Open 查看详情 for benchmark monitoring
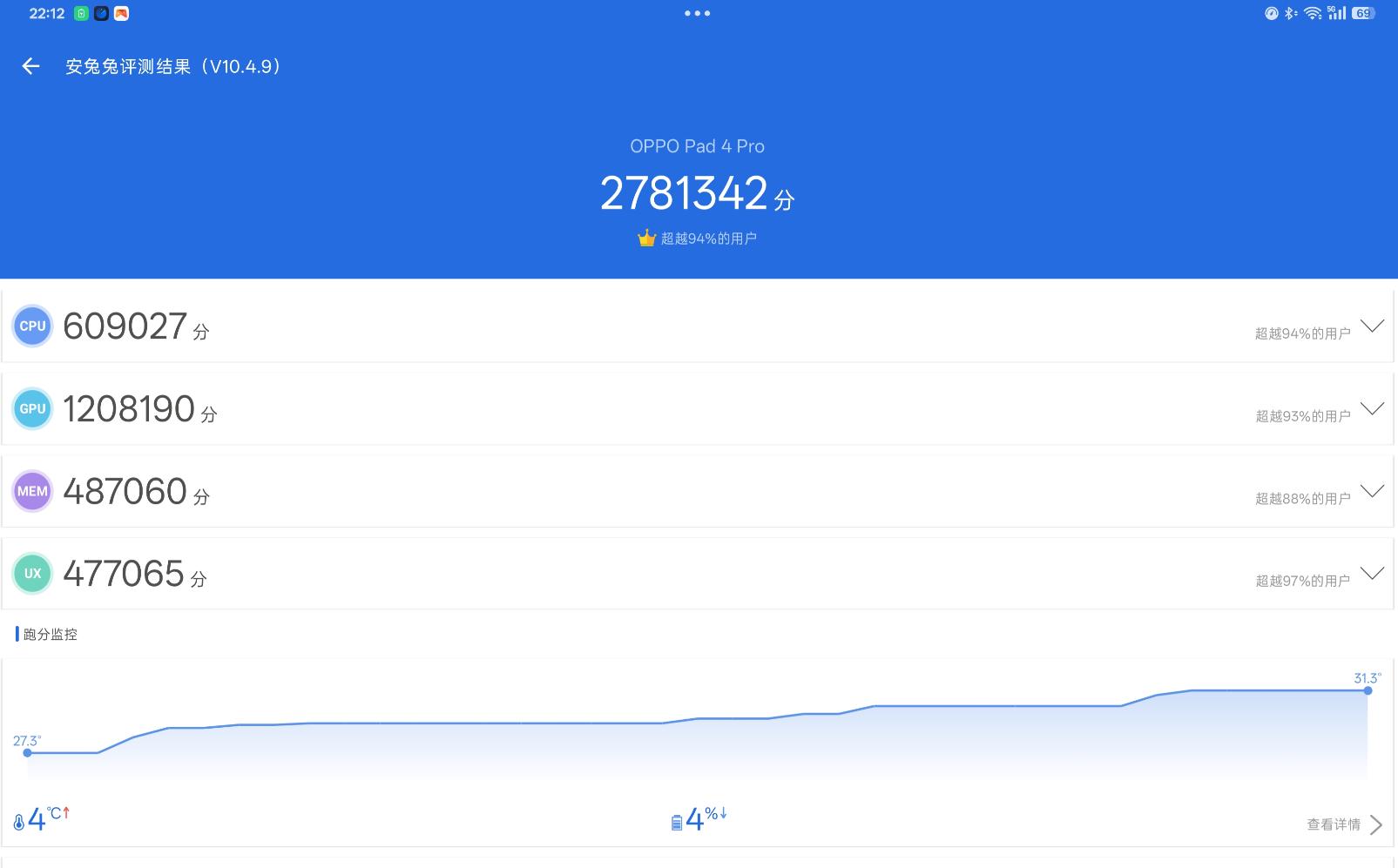1398x868 pixels. [x=1343, y=824]
